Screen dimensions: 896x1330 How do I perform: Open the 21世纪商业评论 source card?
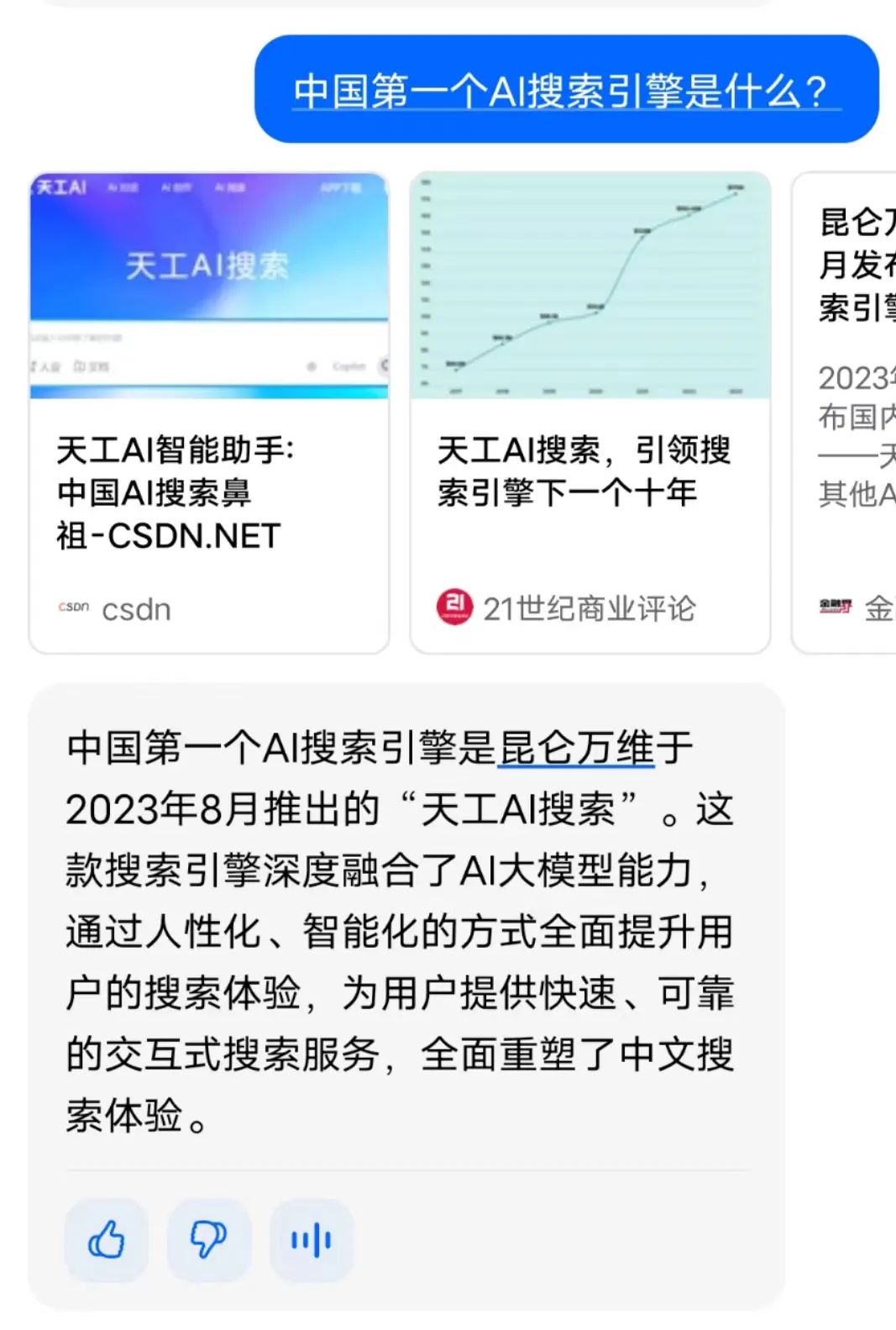tap(589, 412)
